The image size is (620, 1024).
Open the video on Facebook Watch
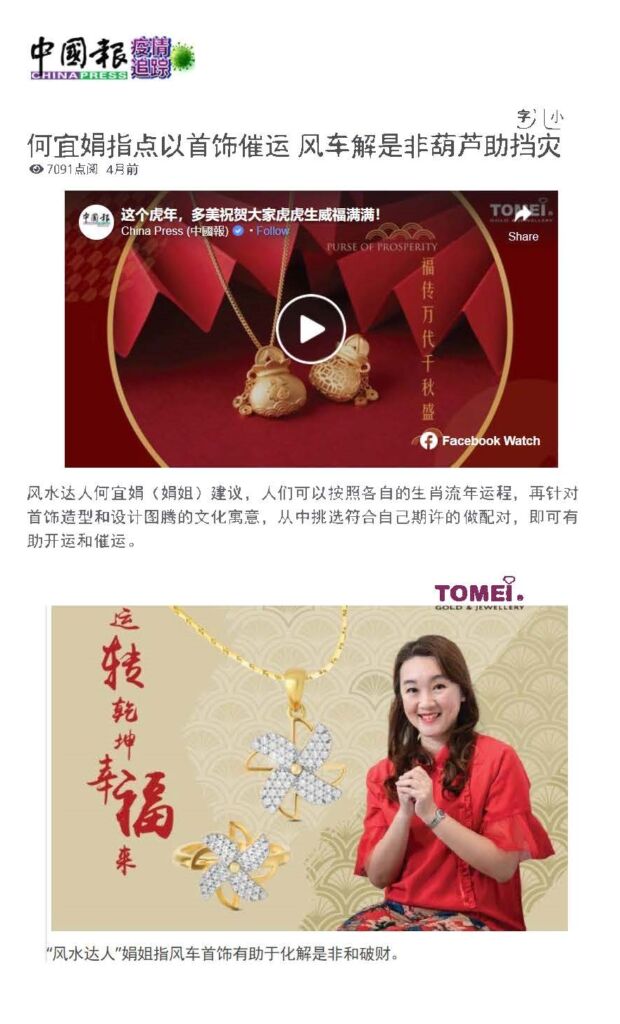coord(479,440)
